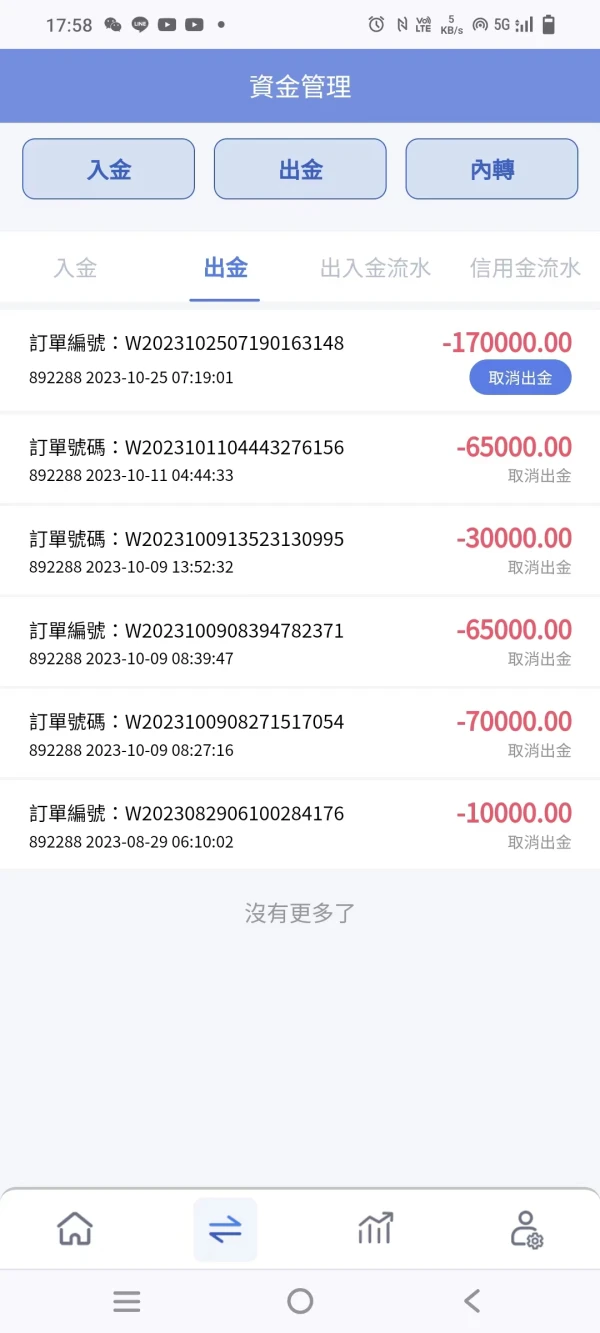This screenshot has width=600, height=1333.
Task: Cancel the -170000.00 withdrawal via 取消出金
Action: [520, 378]
